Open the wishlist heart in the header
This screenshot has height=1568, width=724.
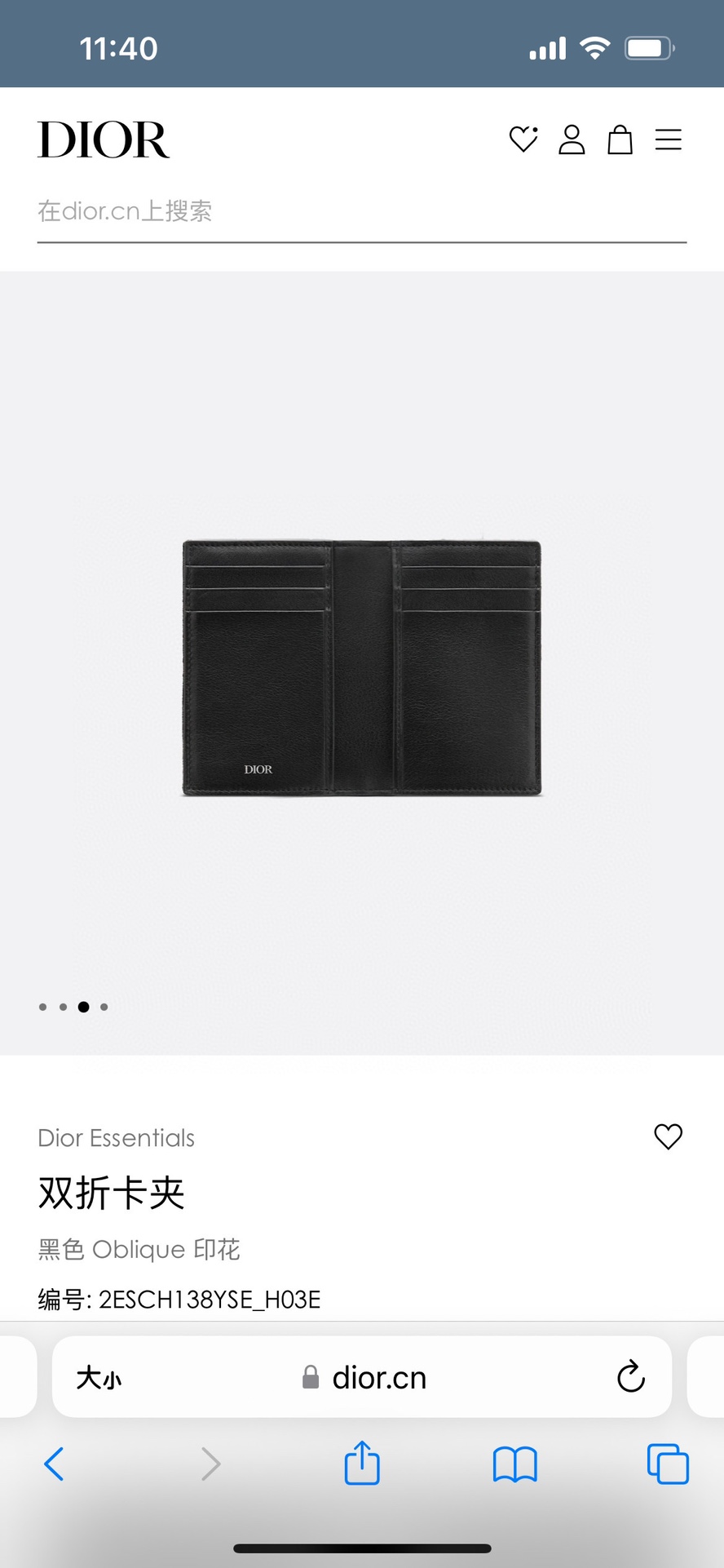pos(523,140)
